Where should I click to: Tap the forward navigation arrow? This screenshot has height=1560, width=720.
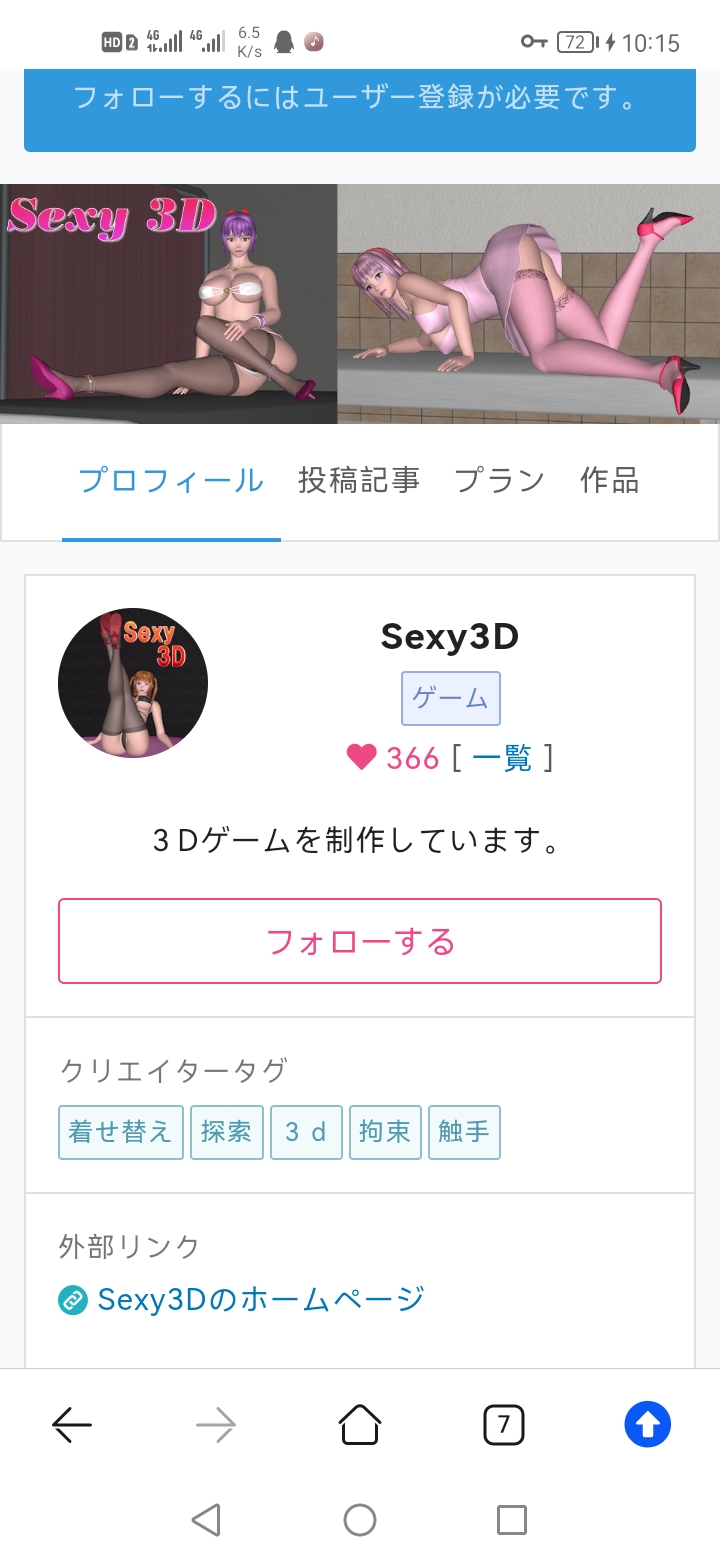pos(215,1424)
